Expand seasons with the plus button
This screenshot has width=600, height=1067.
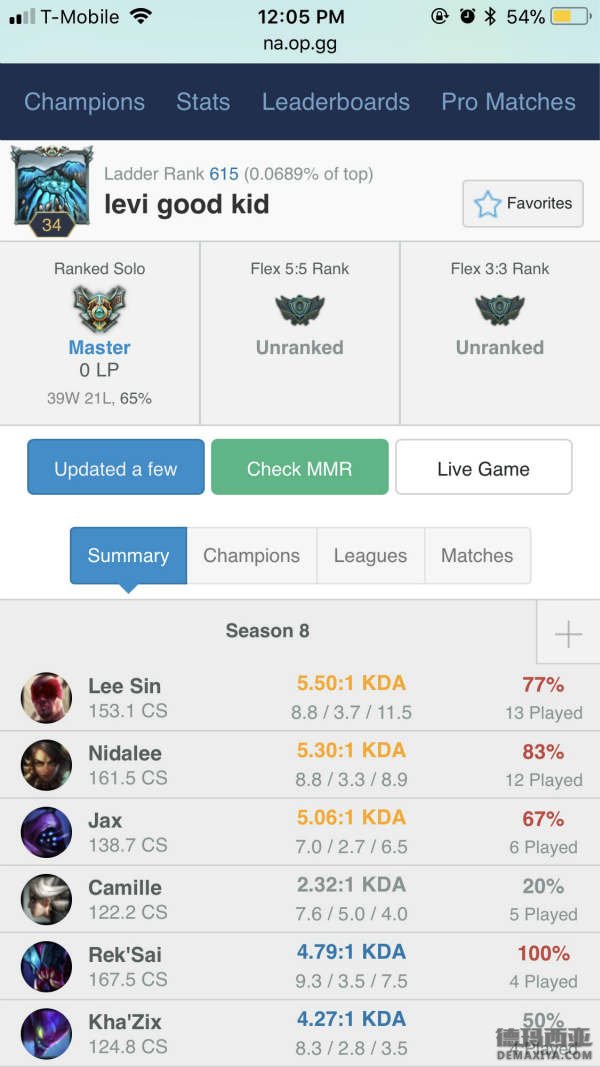[x=567, y=634]
